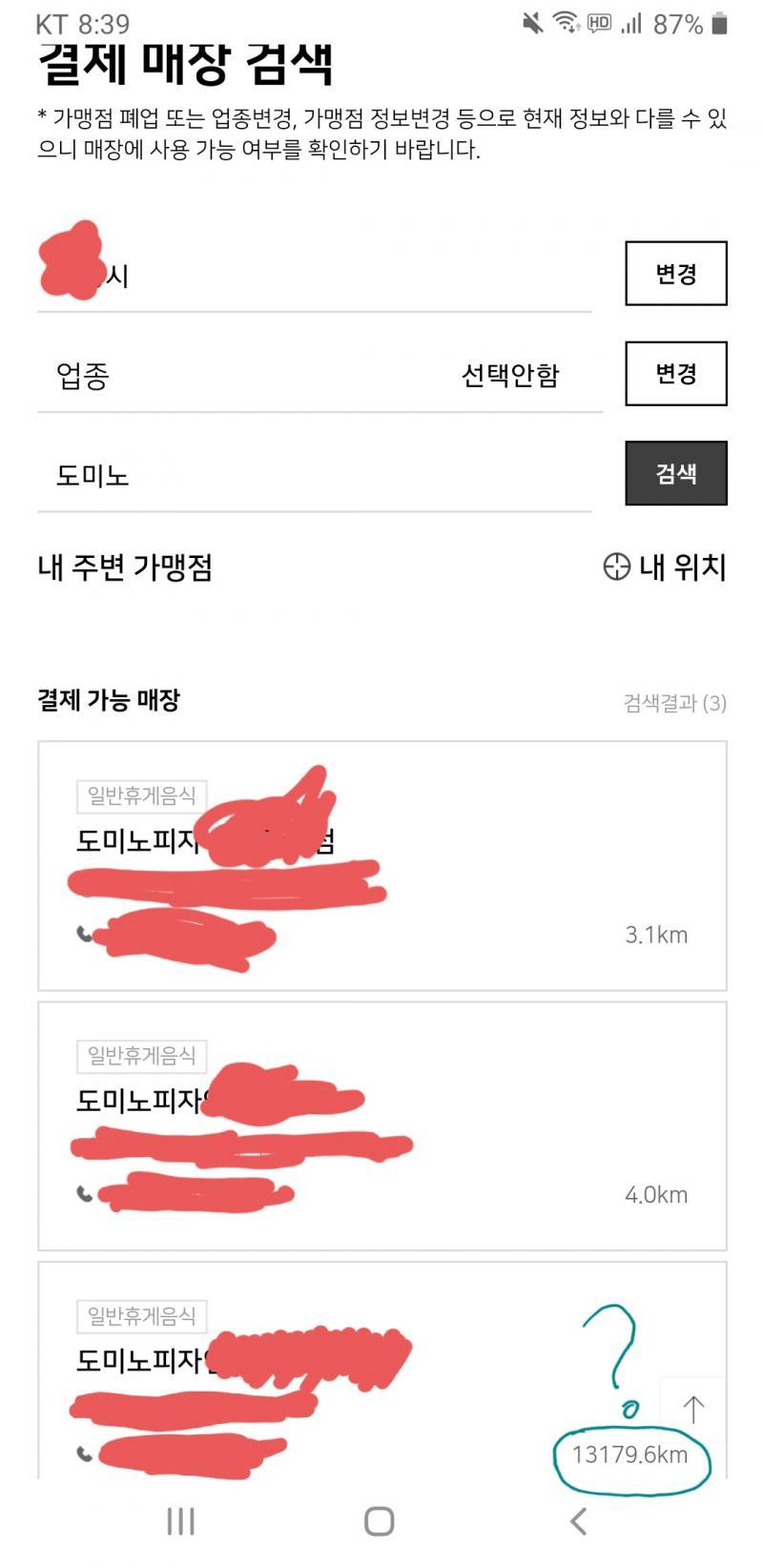Tap the 검색 button

click(675, 473)
